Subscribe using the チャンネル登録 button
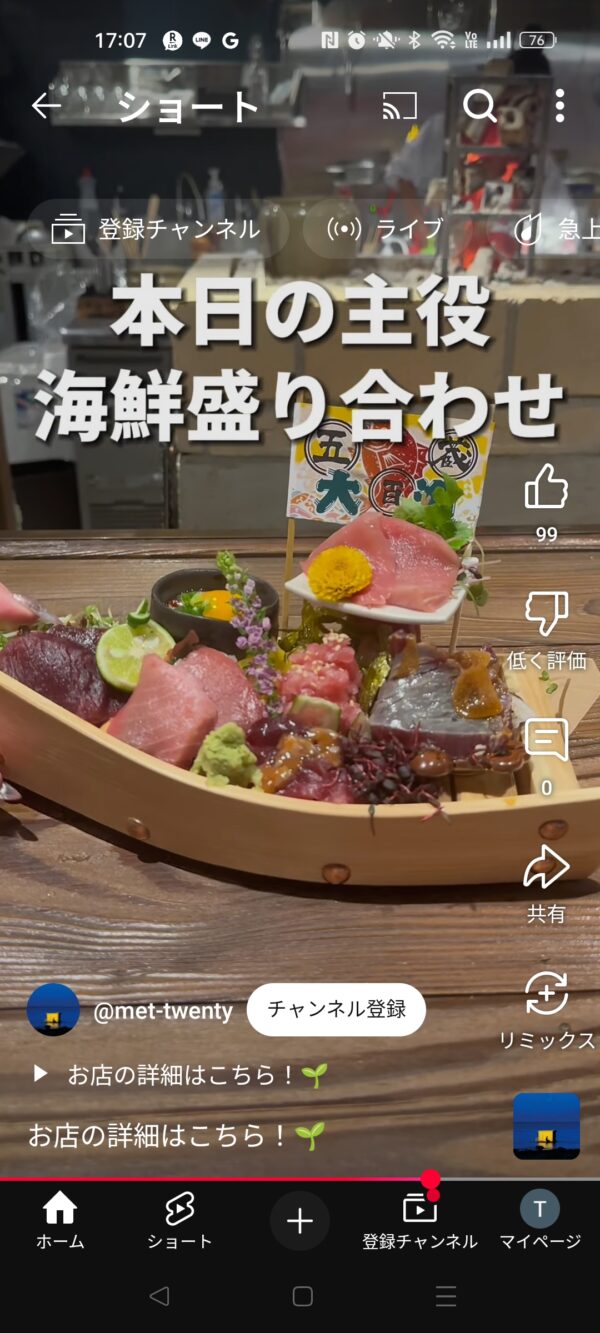The height and width of the screenshot is (1333, 600). tap(336, 1009)
